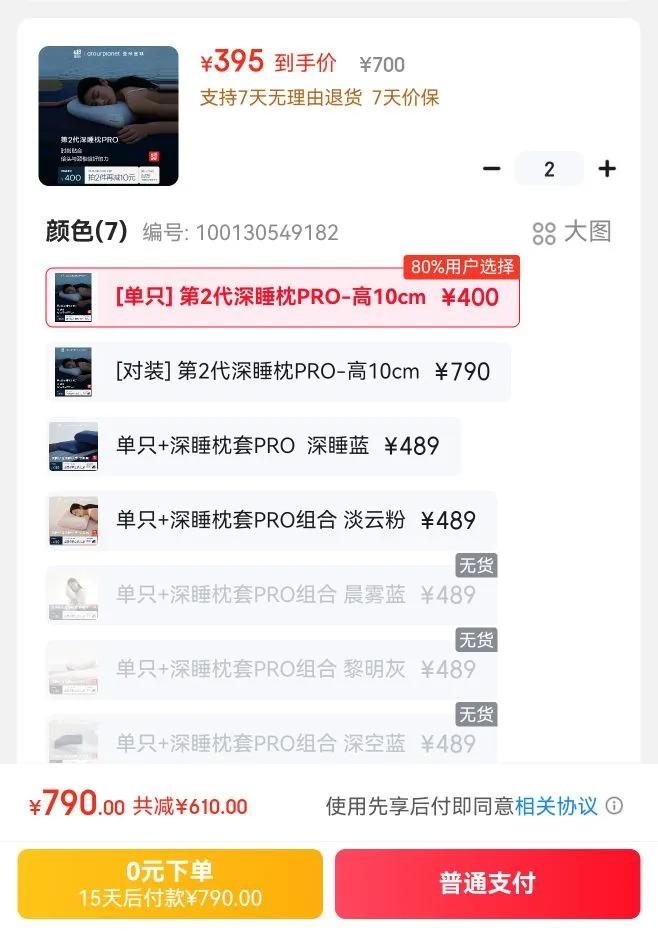Increase quantity with the plus button
This screenshot has height=940, width=658.
pos(607,168)
